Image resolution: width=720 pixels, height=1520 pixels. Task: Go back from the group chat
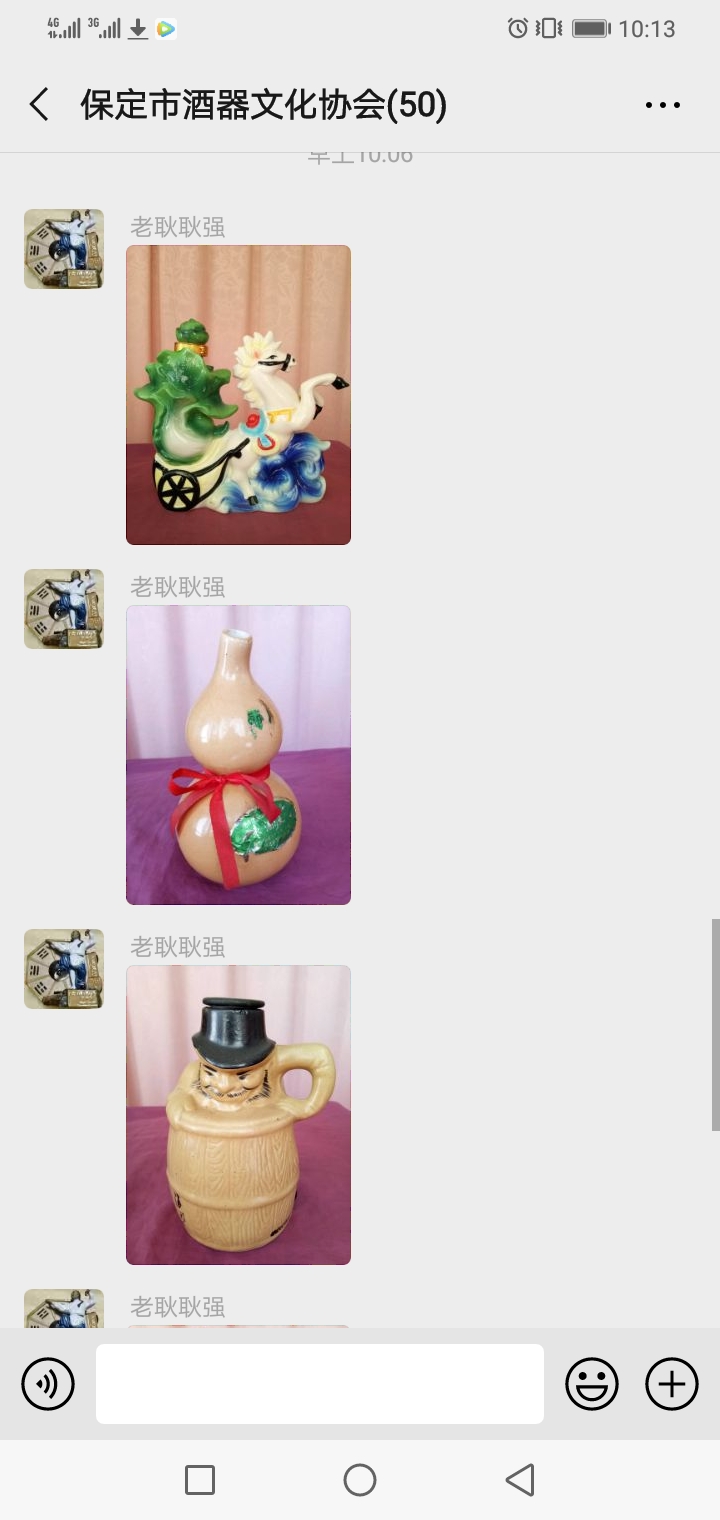tap(39, 105)
